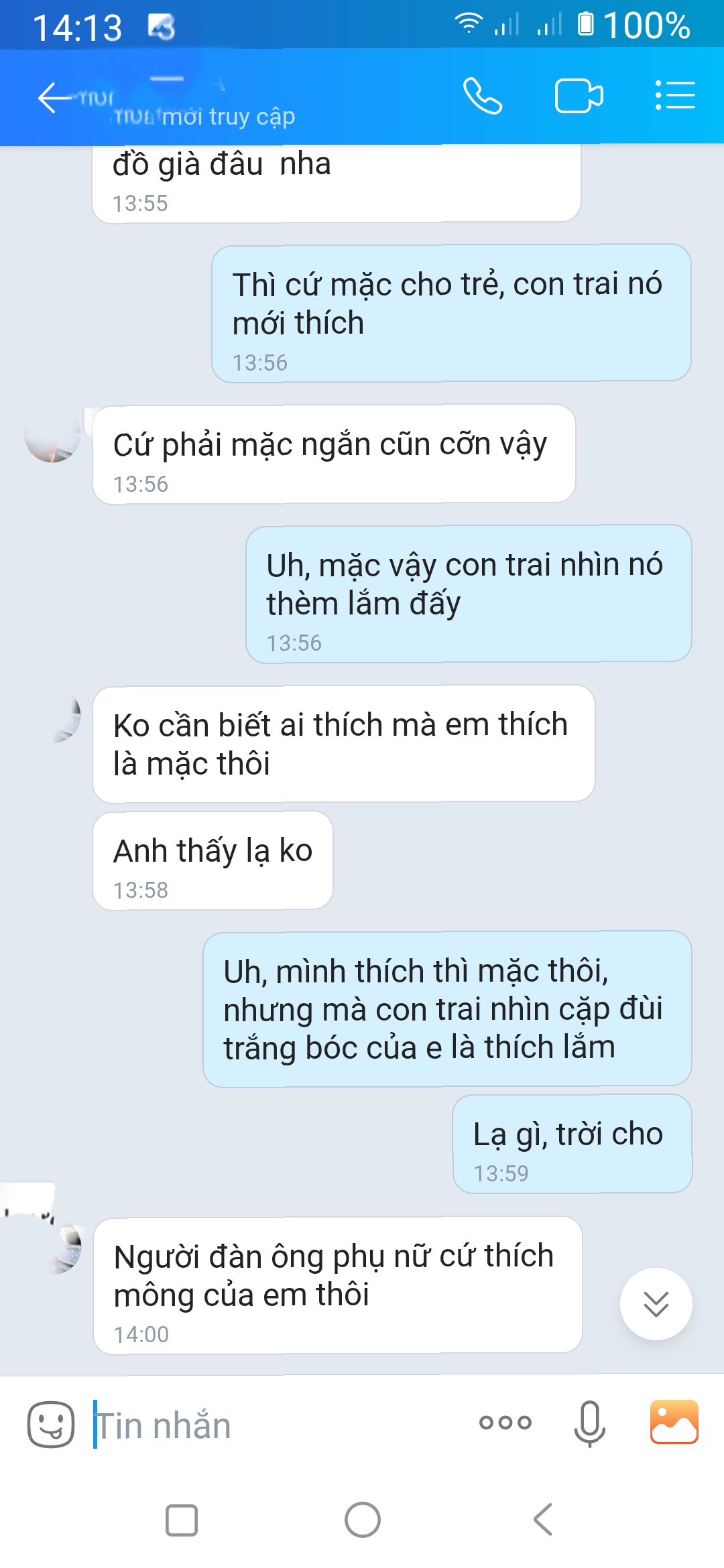
Task: Open the contact's avatar beside the 13:56 message
Action: 52,436
